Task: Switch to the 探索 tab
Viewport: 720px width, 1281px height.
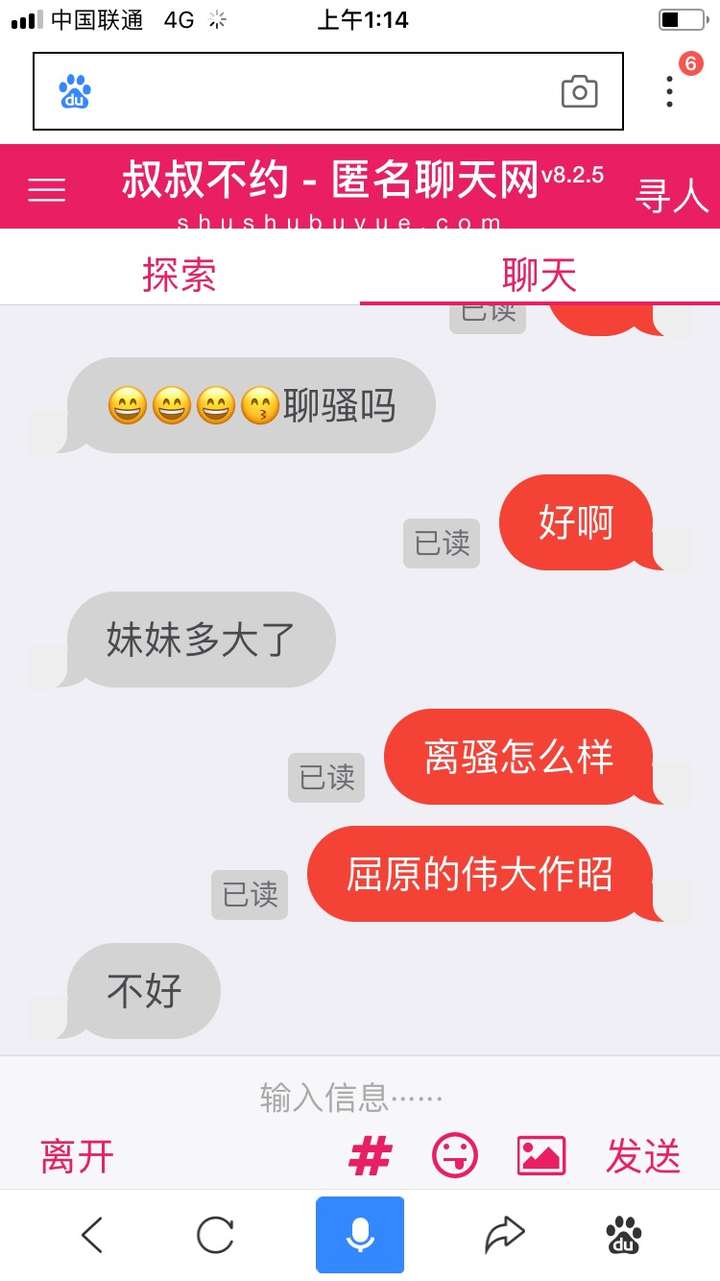Action: pos(181,277)
